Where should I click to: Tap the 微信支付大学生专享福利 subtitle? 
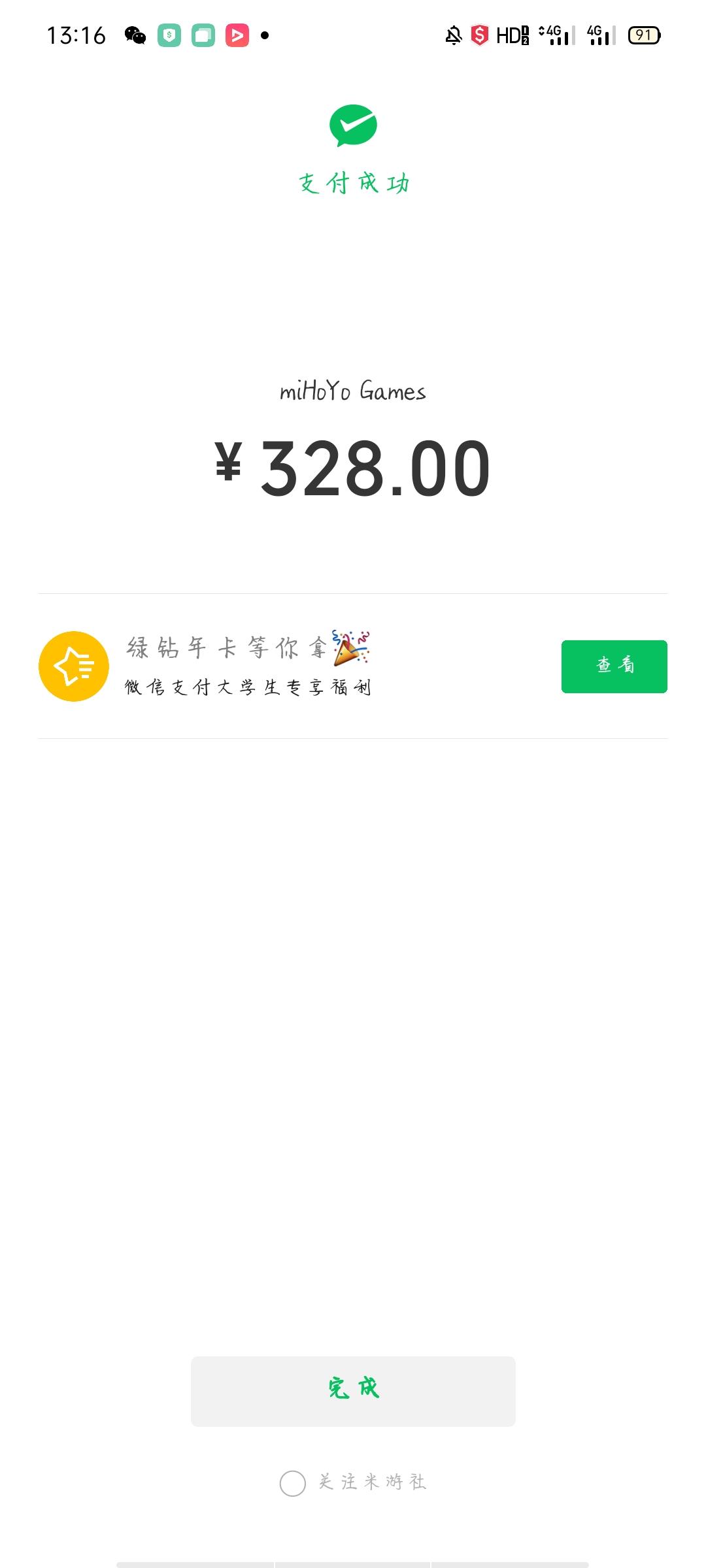coord(245,687)
